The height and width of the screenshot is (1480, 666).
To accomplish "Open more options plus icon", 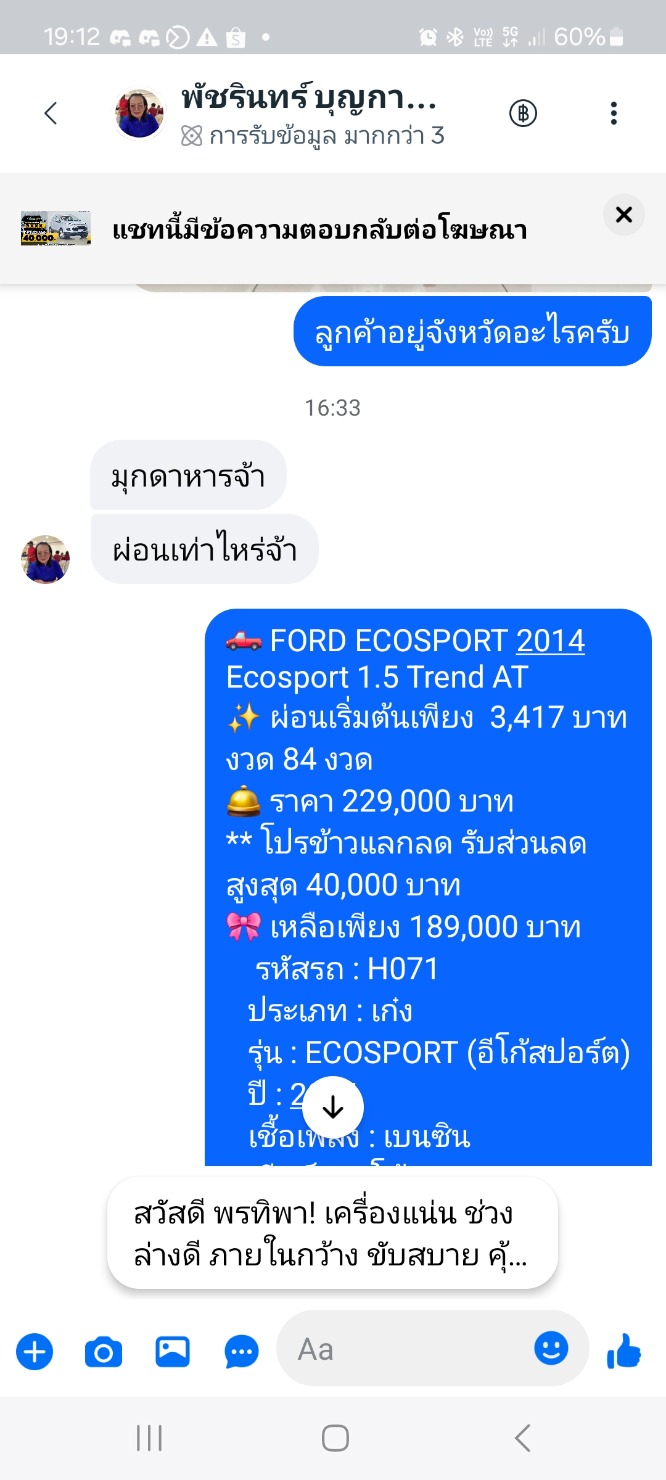I will [34, 1352].
